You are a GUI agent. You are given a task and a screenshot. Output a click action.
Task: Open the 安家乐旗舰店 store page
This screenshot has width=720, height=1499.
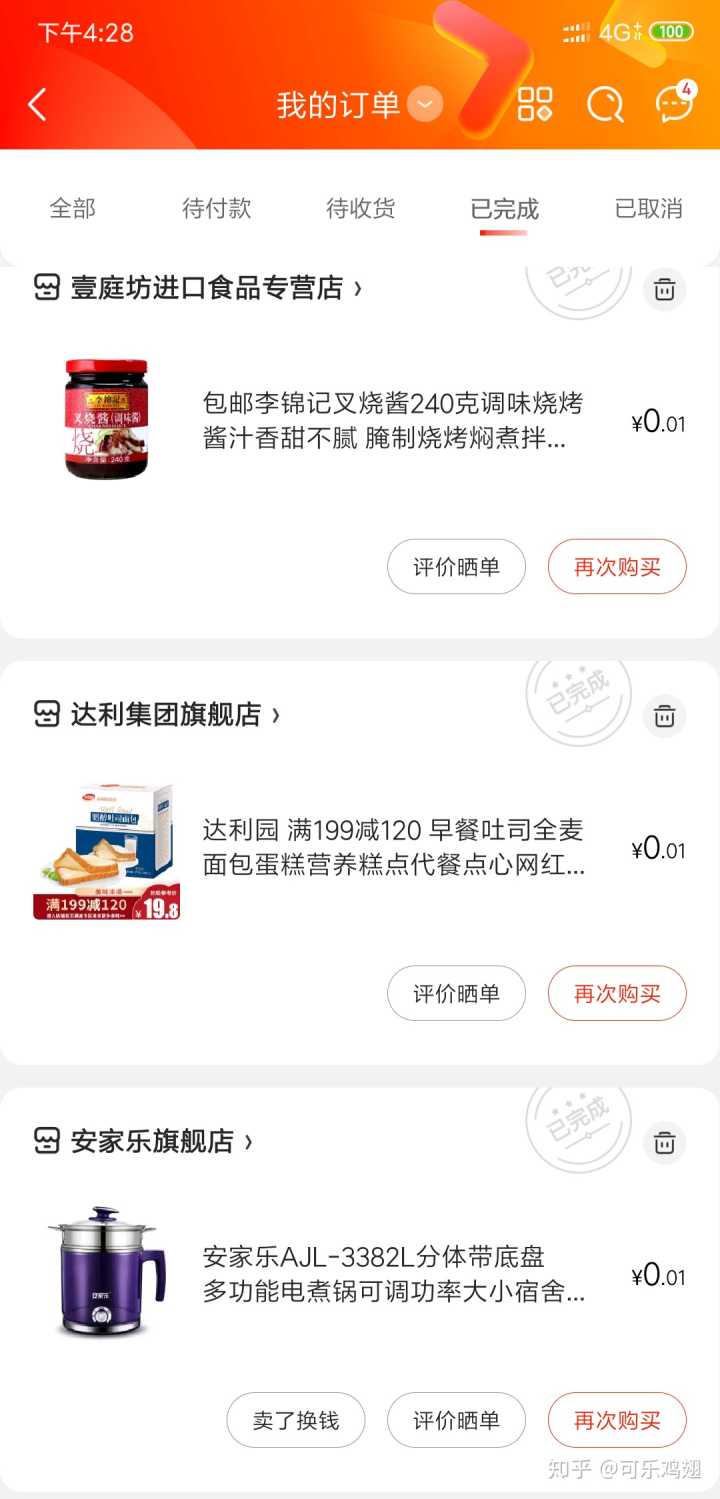point(152,1141)
